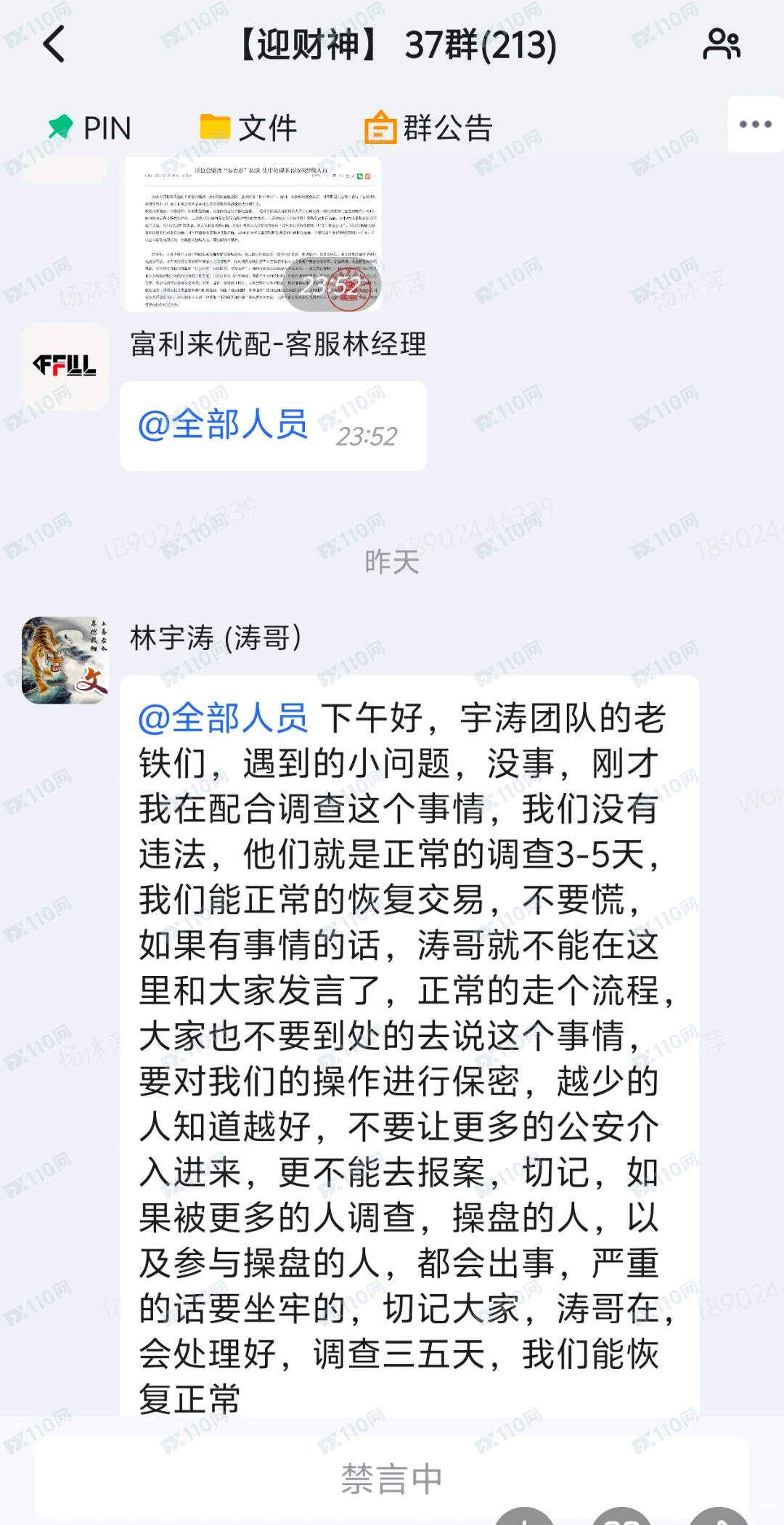Open the 文件 files section
The width and height of the screenshot is (784, 1525).
248,128
